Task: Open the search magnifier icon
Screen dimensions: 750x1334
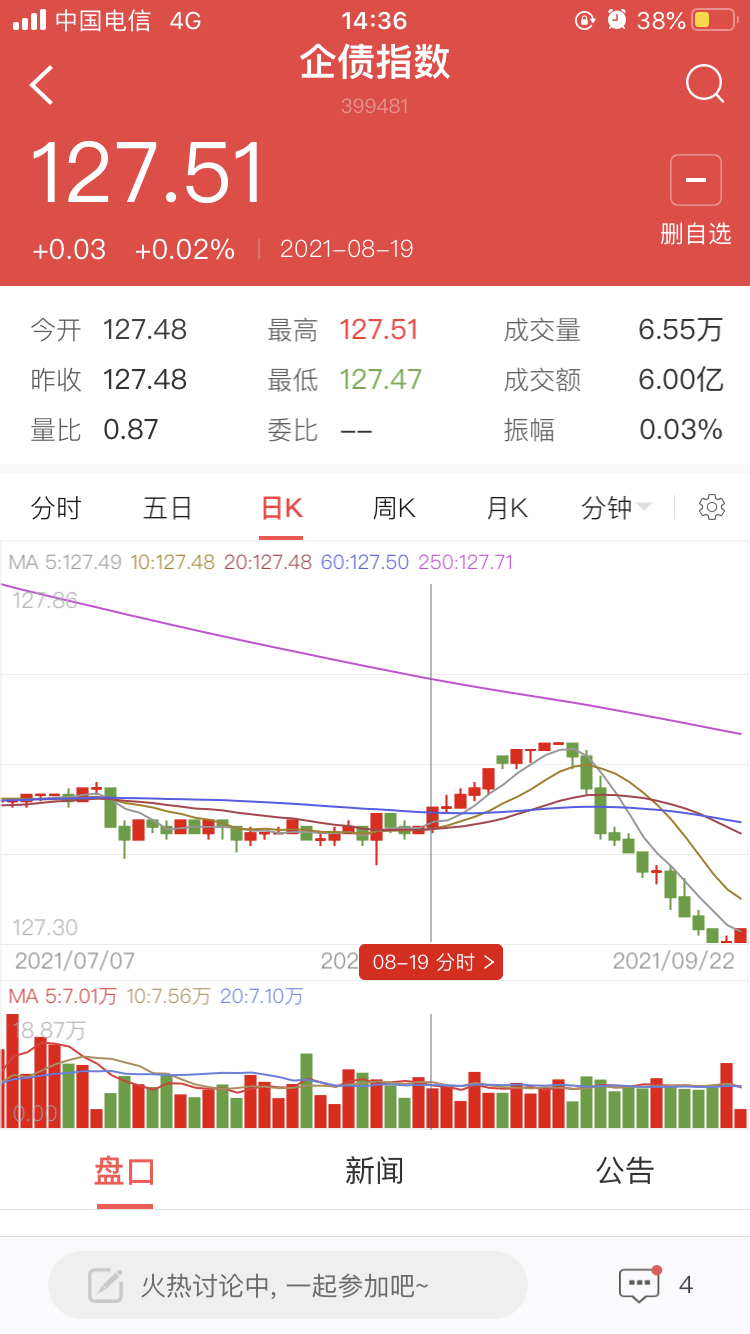Action: (x=705, y=85)
